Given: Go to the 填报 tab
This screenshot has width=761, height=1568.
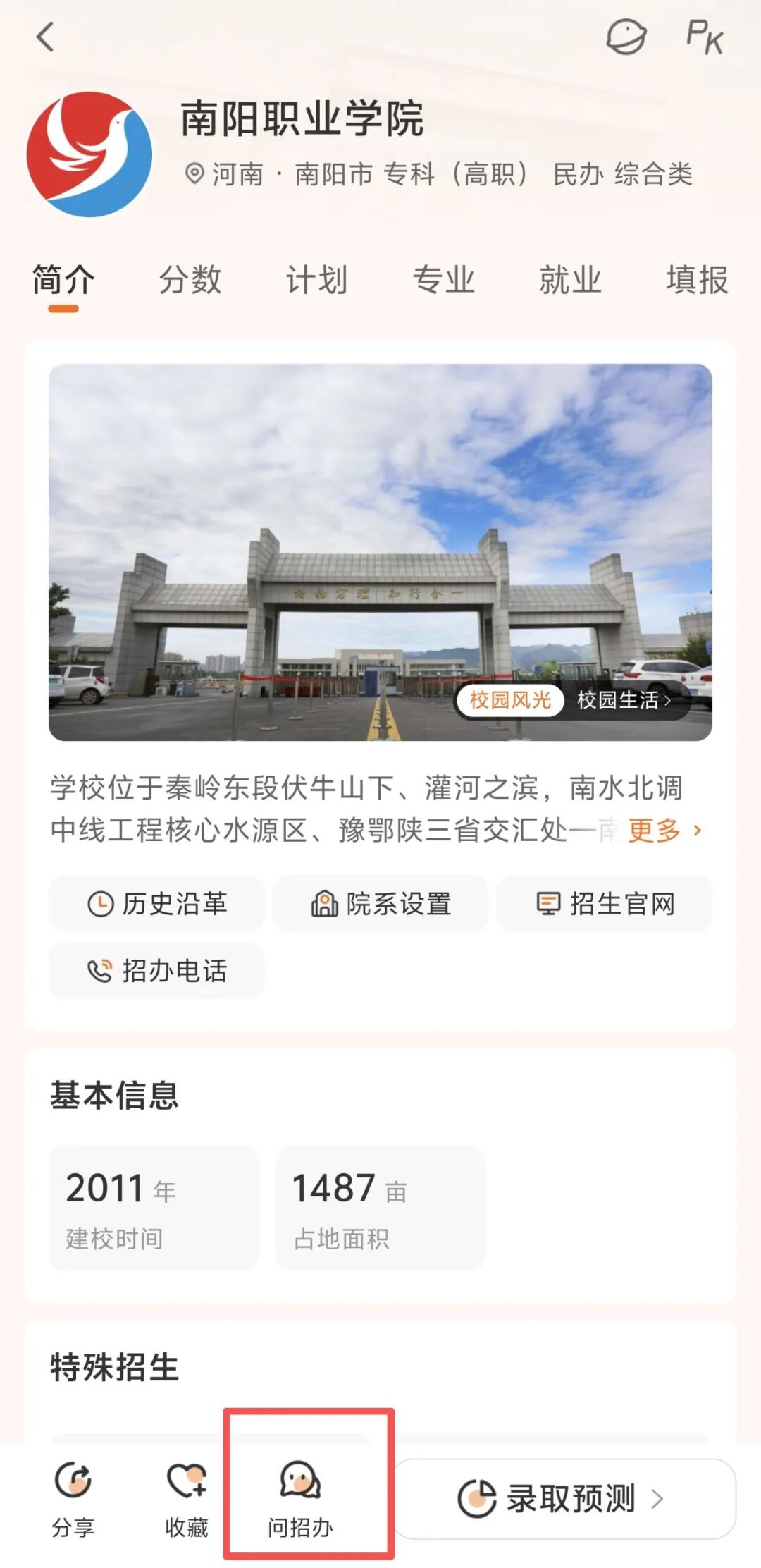Looking at the screenshot, I should 697,280.
